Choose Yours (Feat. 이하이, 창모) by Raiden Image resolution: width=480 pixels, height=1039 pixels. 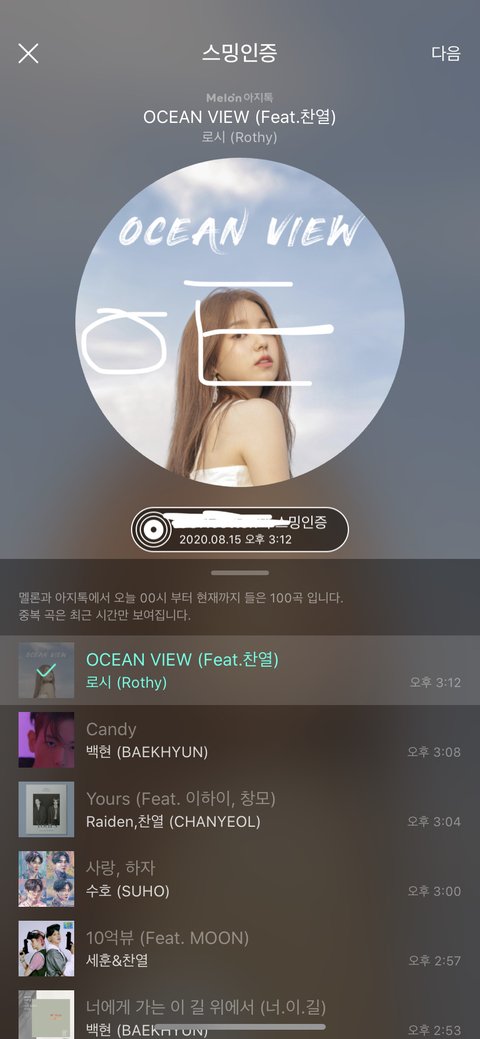coord(240,810)
